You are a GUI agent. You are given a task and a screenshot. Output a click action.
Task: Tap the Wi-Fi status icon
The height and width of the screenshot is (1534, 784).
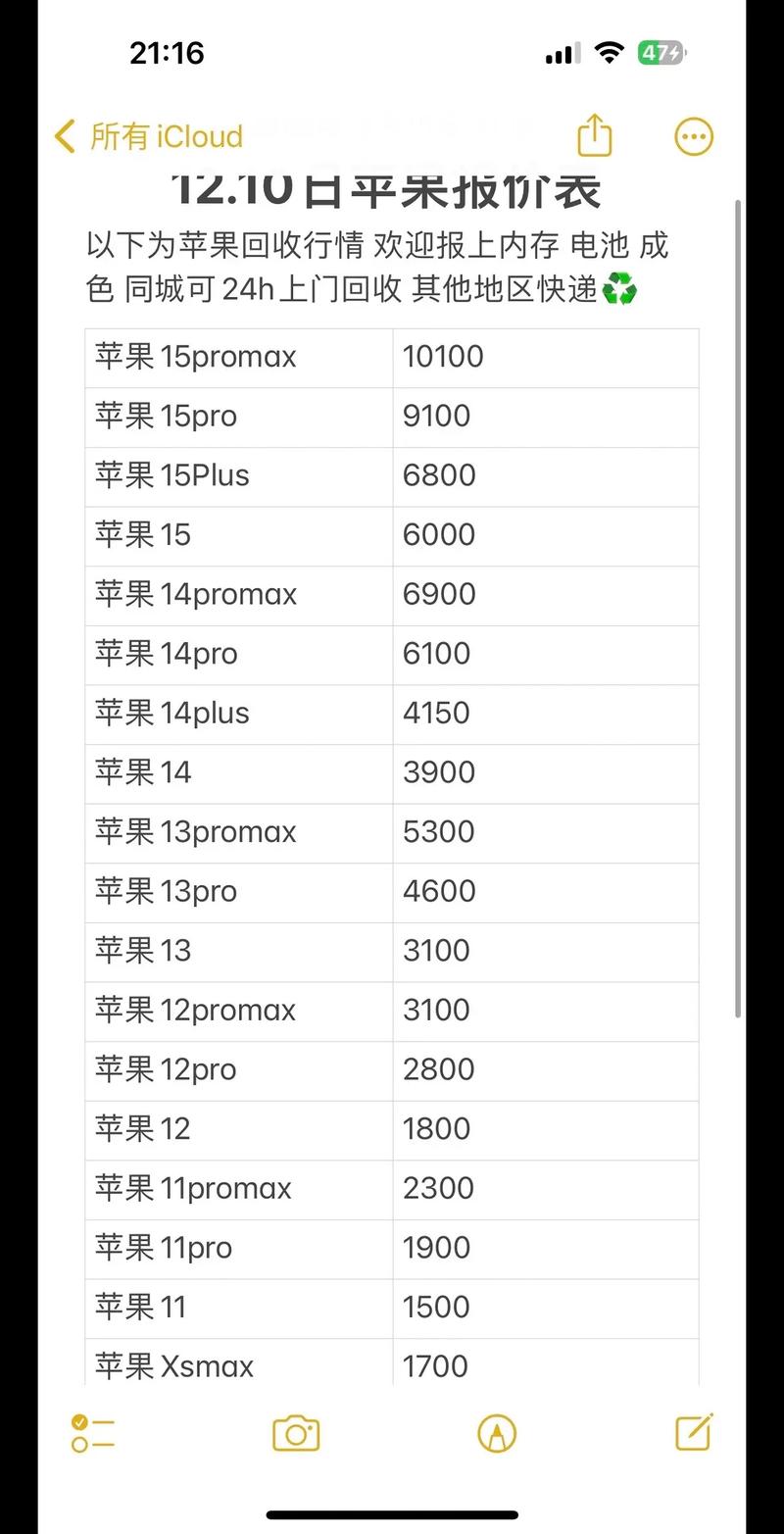tap(609, 53)
